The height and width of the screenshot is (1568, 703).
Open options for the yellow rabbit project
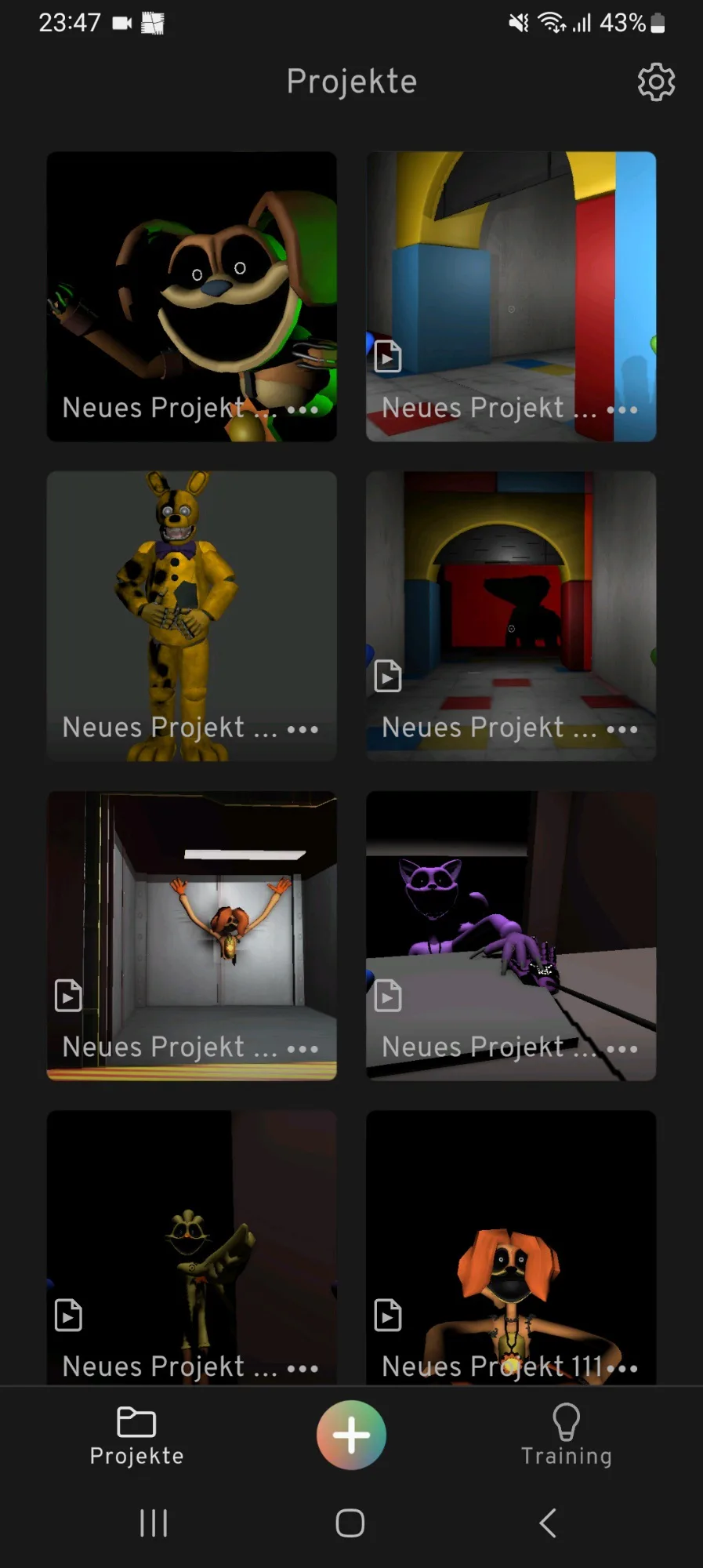tap(303, 729)
